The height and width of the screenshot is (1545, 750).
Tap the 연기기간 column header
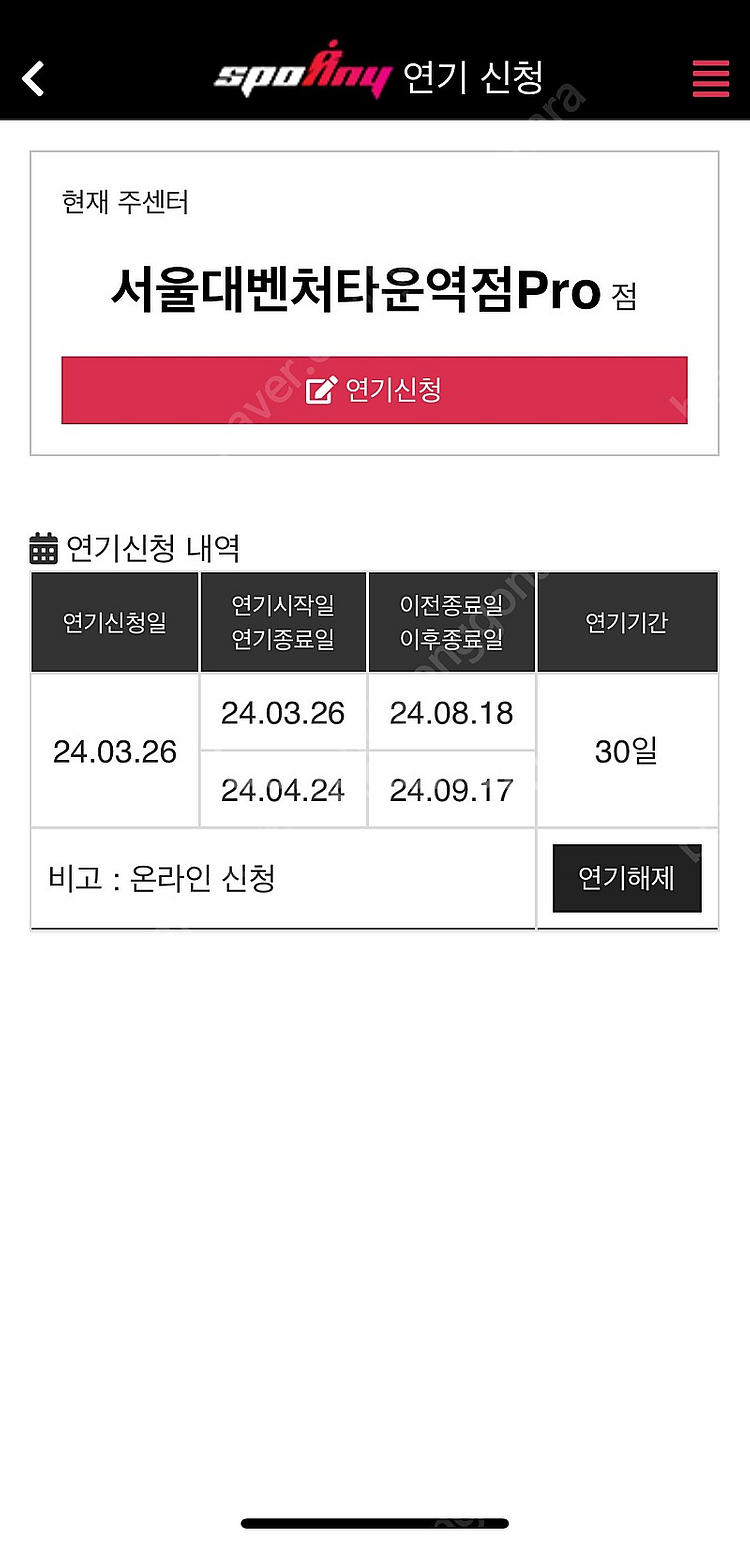click(627, 620)
